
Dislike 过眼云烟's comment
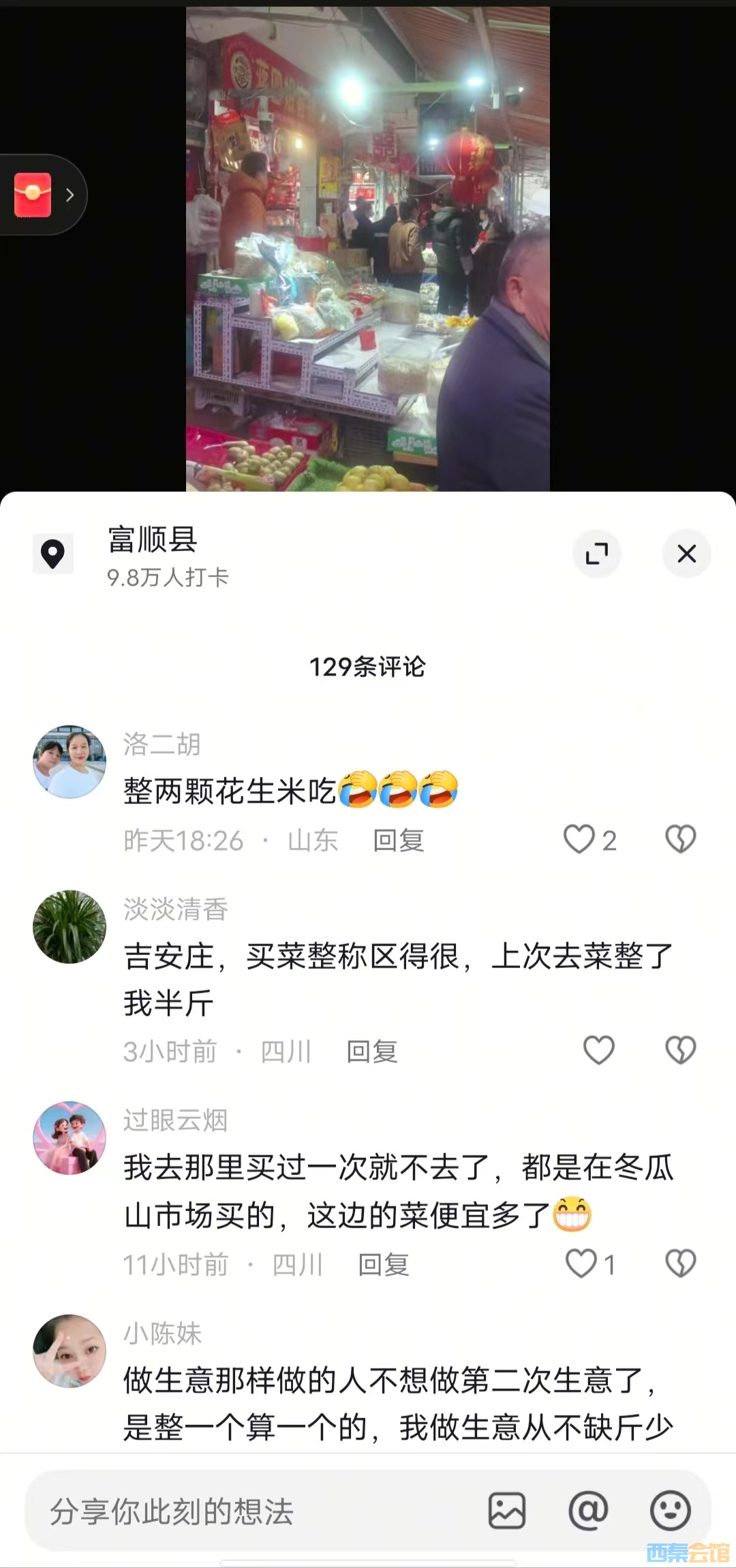[x=680, y=1264]
